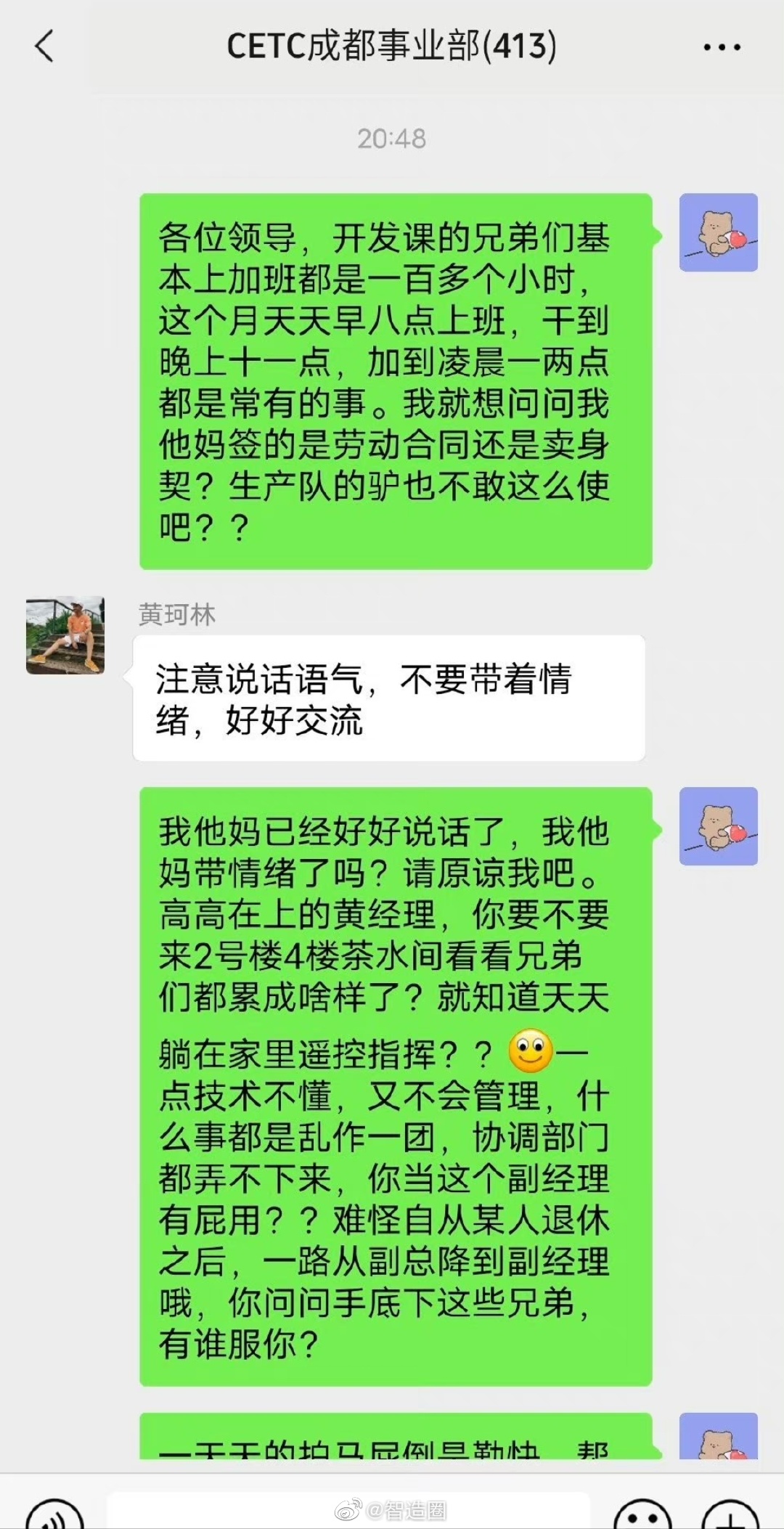Tap the bear avatar beside the first message
Image resolution: width=784 pixels, height=1529 pixels.
click(718, 232)
